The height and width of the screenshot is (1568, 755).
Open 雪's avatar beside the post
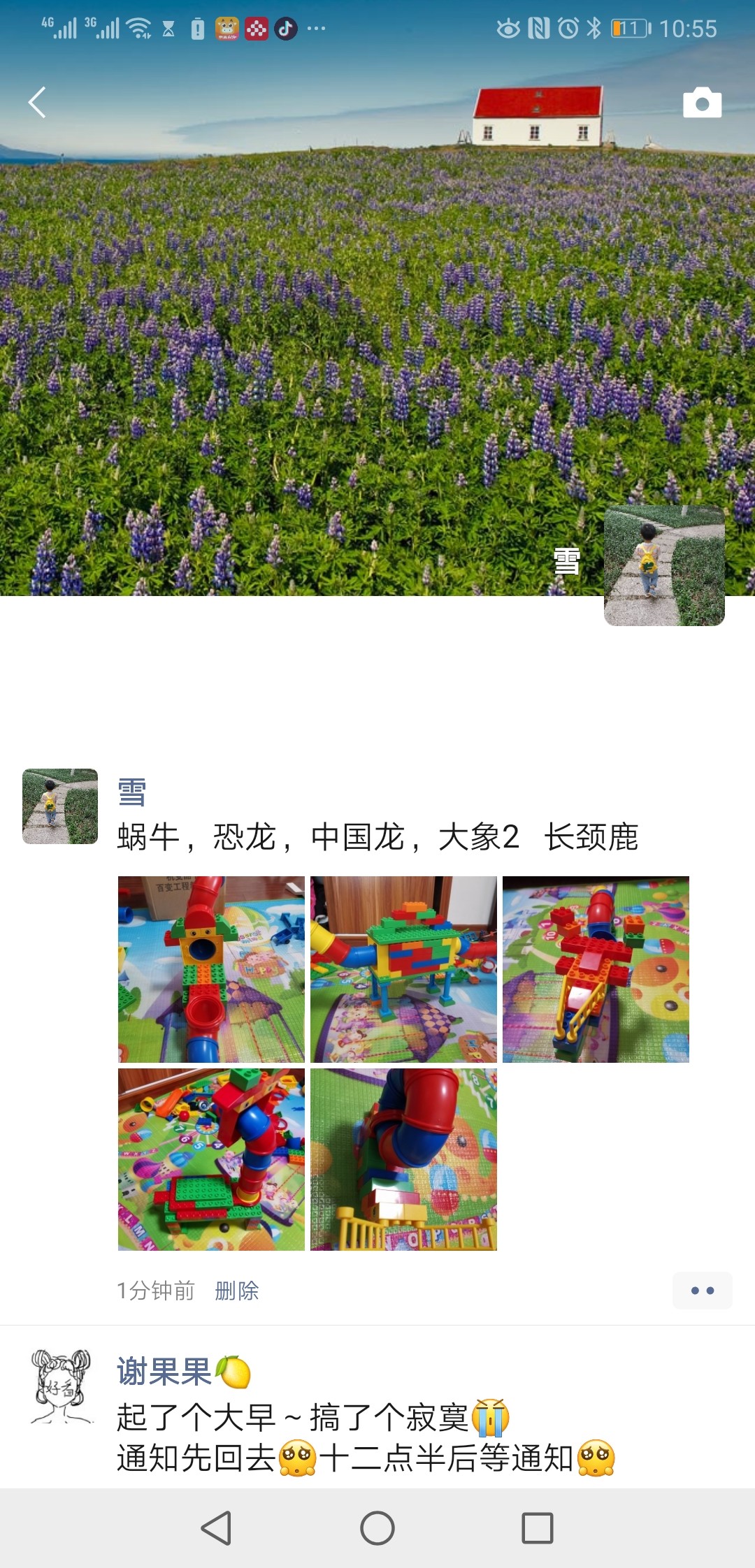coord(60,806)
